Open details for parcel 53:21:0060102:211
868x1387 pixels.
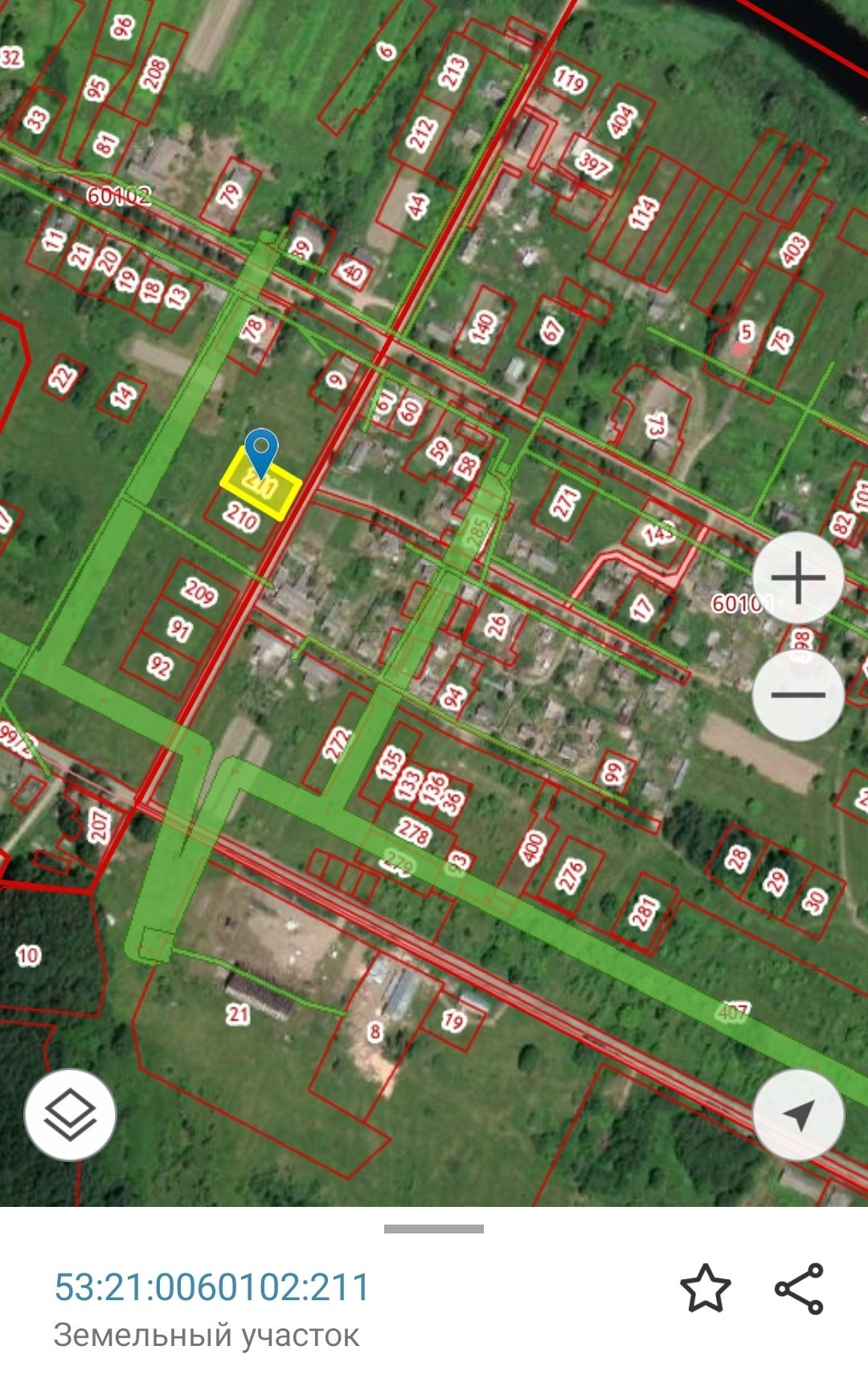211,1286
